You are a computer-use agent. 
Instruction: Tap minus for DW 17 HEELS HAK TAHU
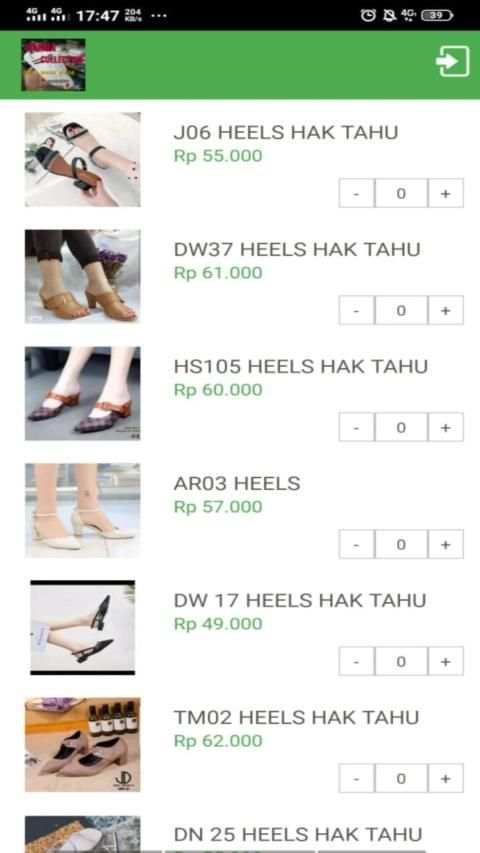[356, 661]
